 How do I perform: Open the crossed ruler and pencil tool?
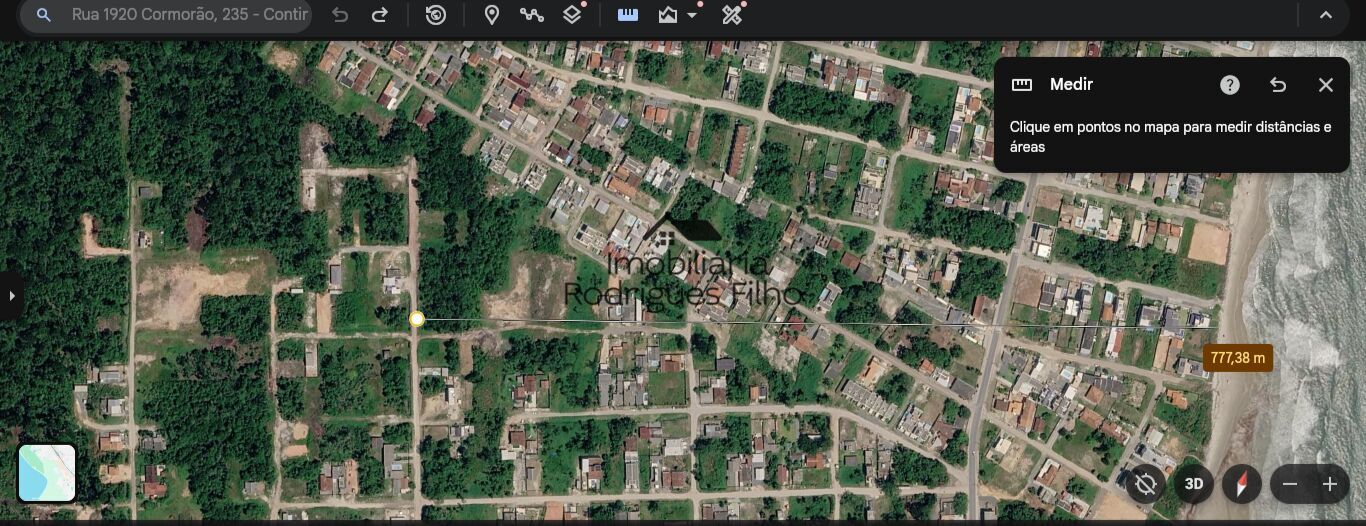click(x=733, y=15)
